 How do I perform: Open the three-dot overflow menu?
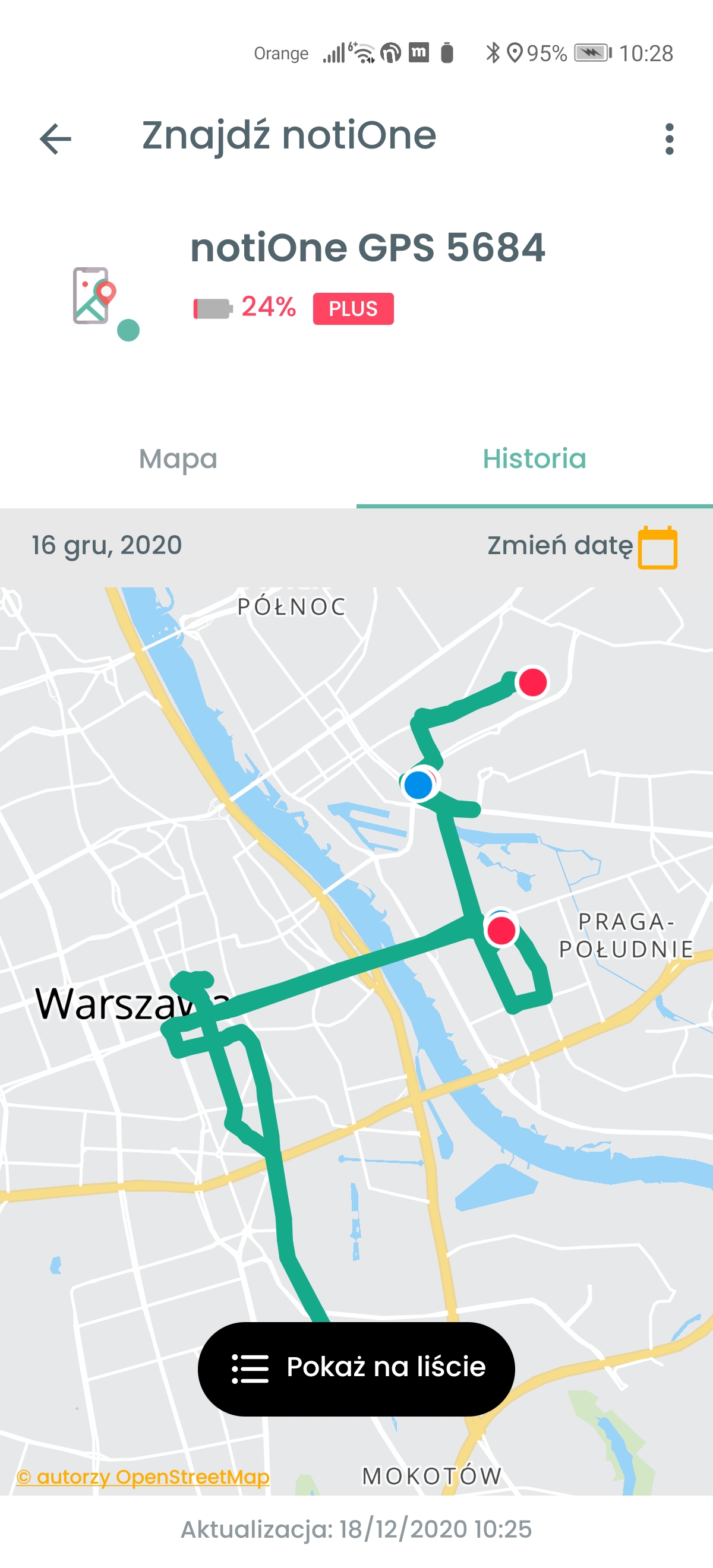pyautogui.click(x=669, y=139)
